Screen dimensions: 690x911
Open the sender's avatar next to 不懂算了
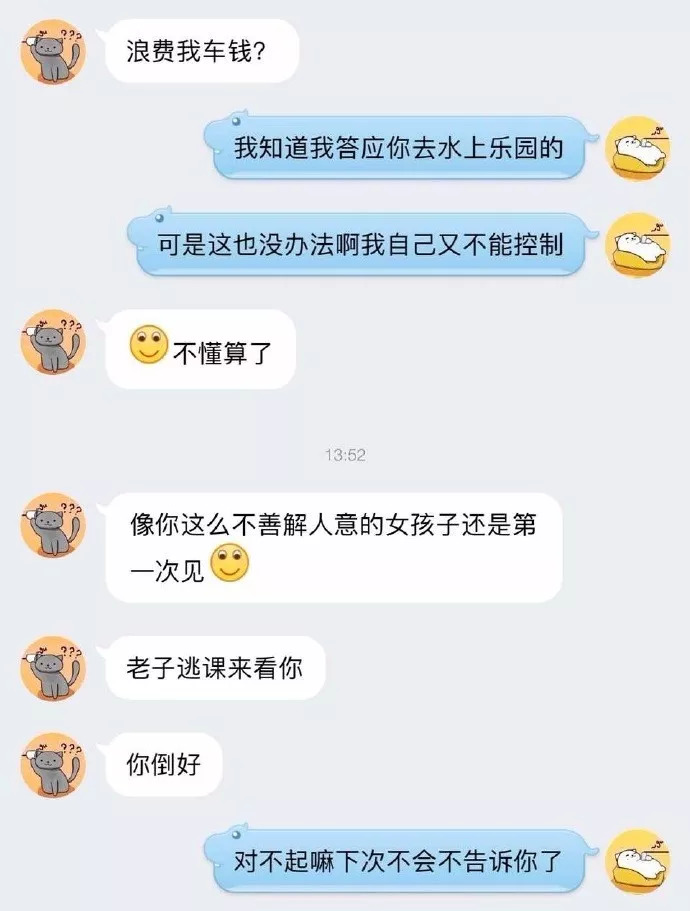(53, 342)
